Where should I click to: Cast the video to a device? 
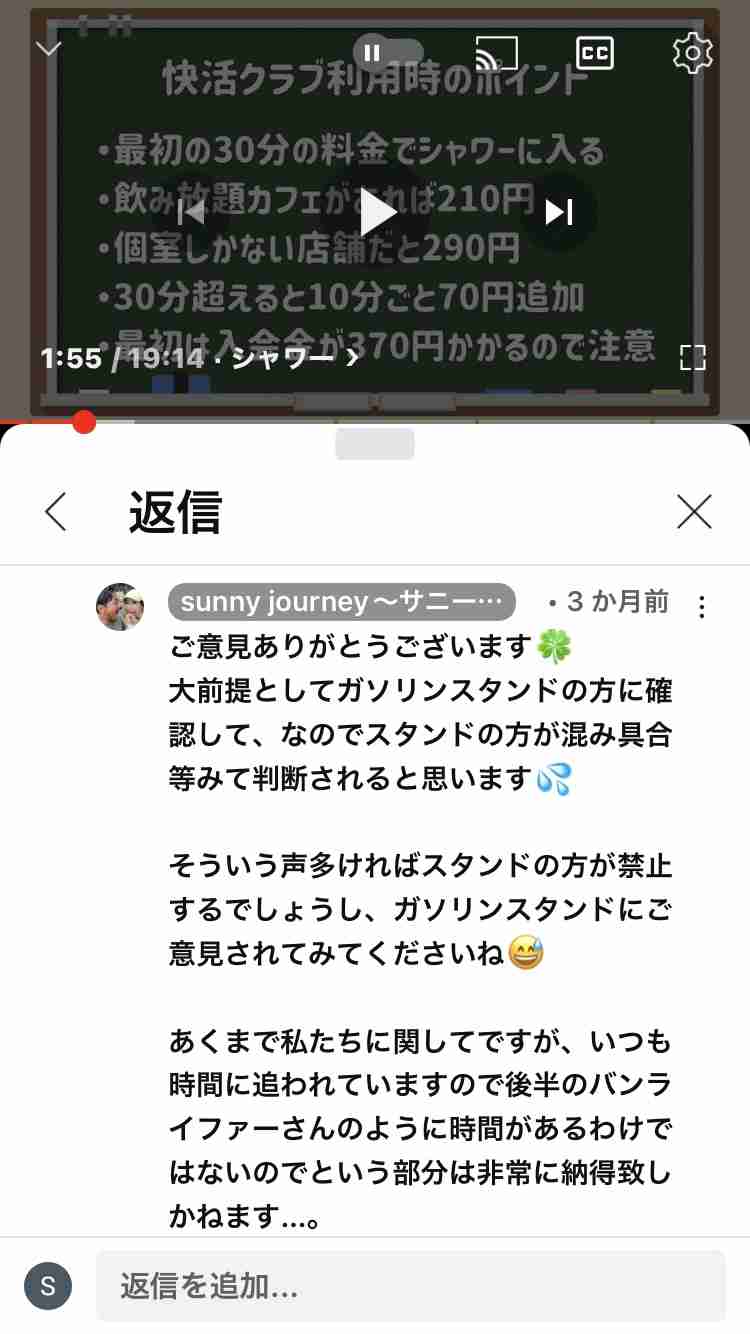click(497, 52)
